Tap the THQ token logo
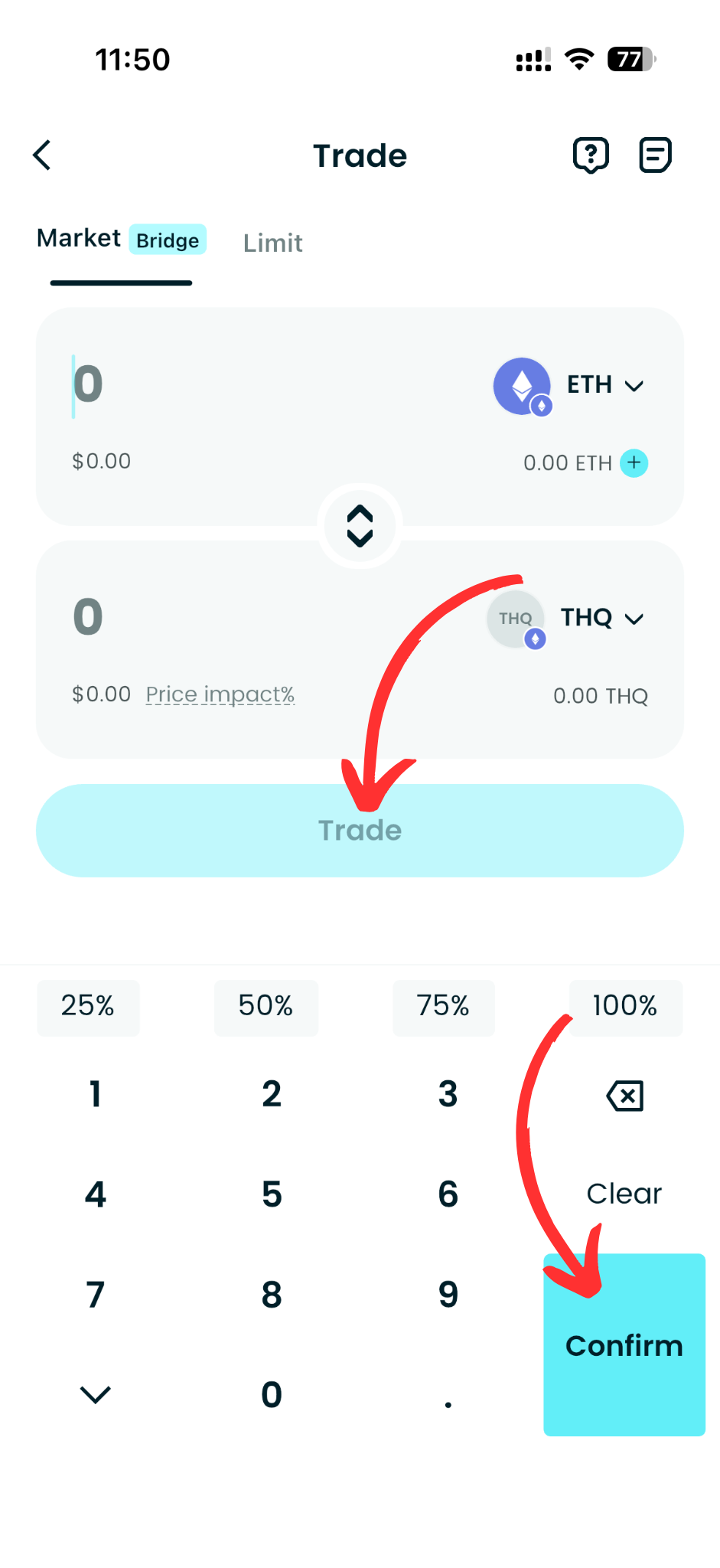This screenshot has width=720, height=1568. pyautogui.click(x=515, y=619)
